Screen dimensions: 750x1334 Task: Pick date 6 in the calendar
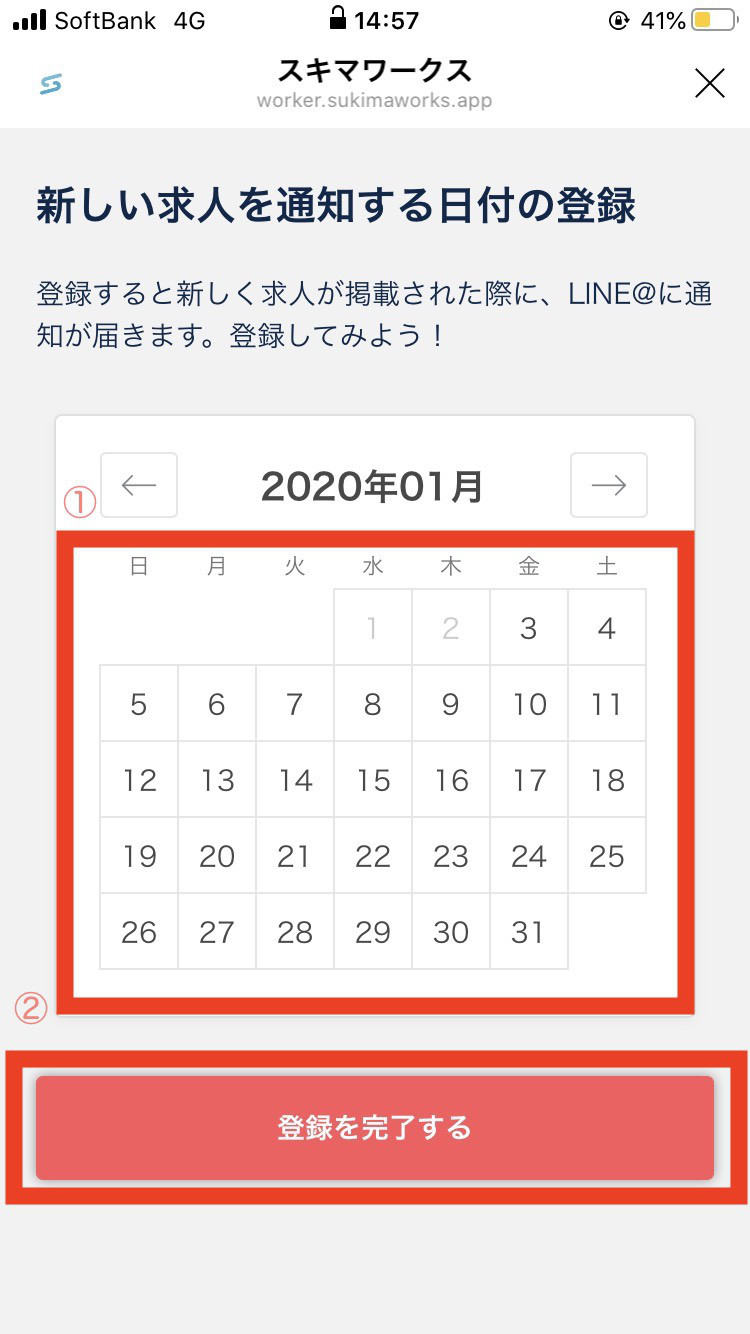point(217,704)
